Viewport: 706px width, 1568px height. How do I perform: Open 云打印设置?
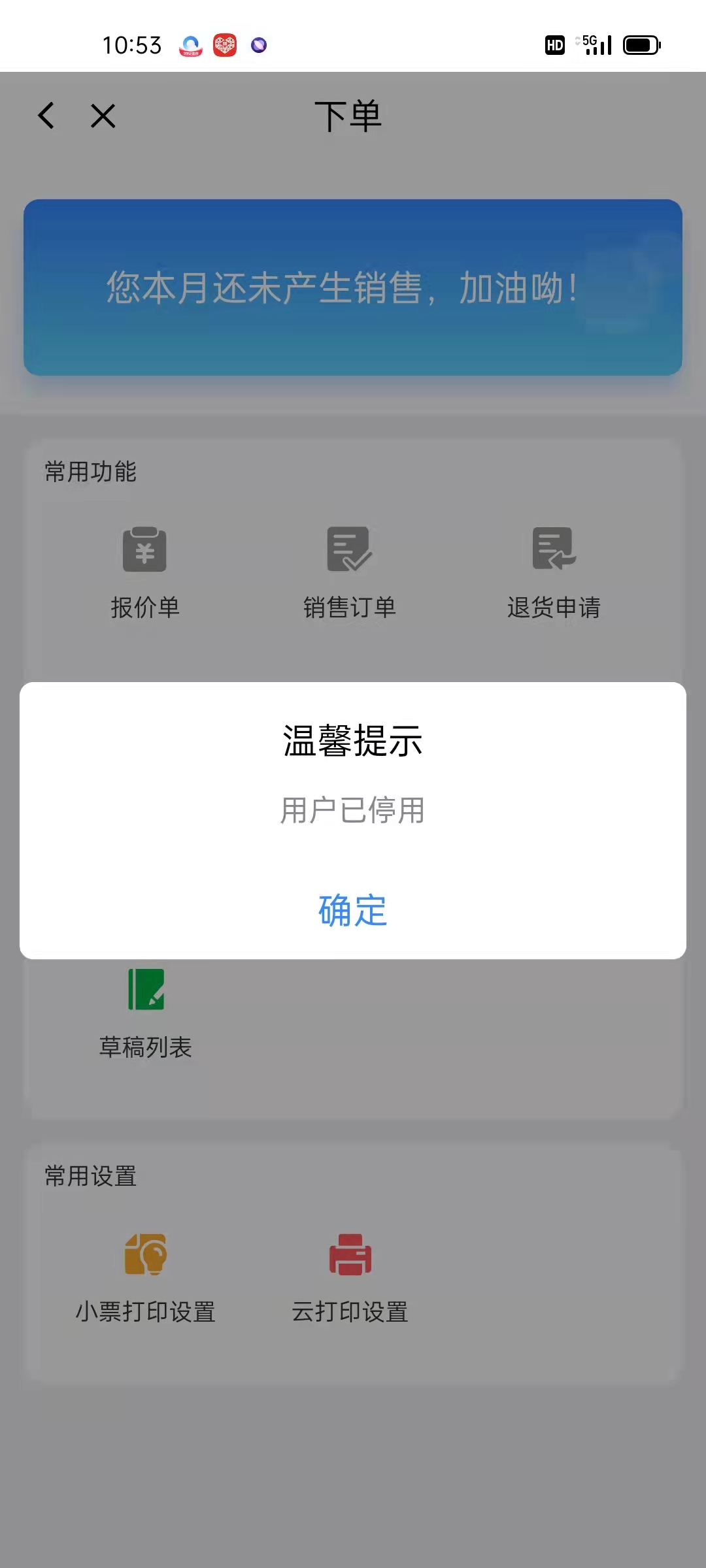[x=350, y=1279]
